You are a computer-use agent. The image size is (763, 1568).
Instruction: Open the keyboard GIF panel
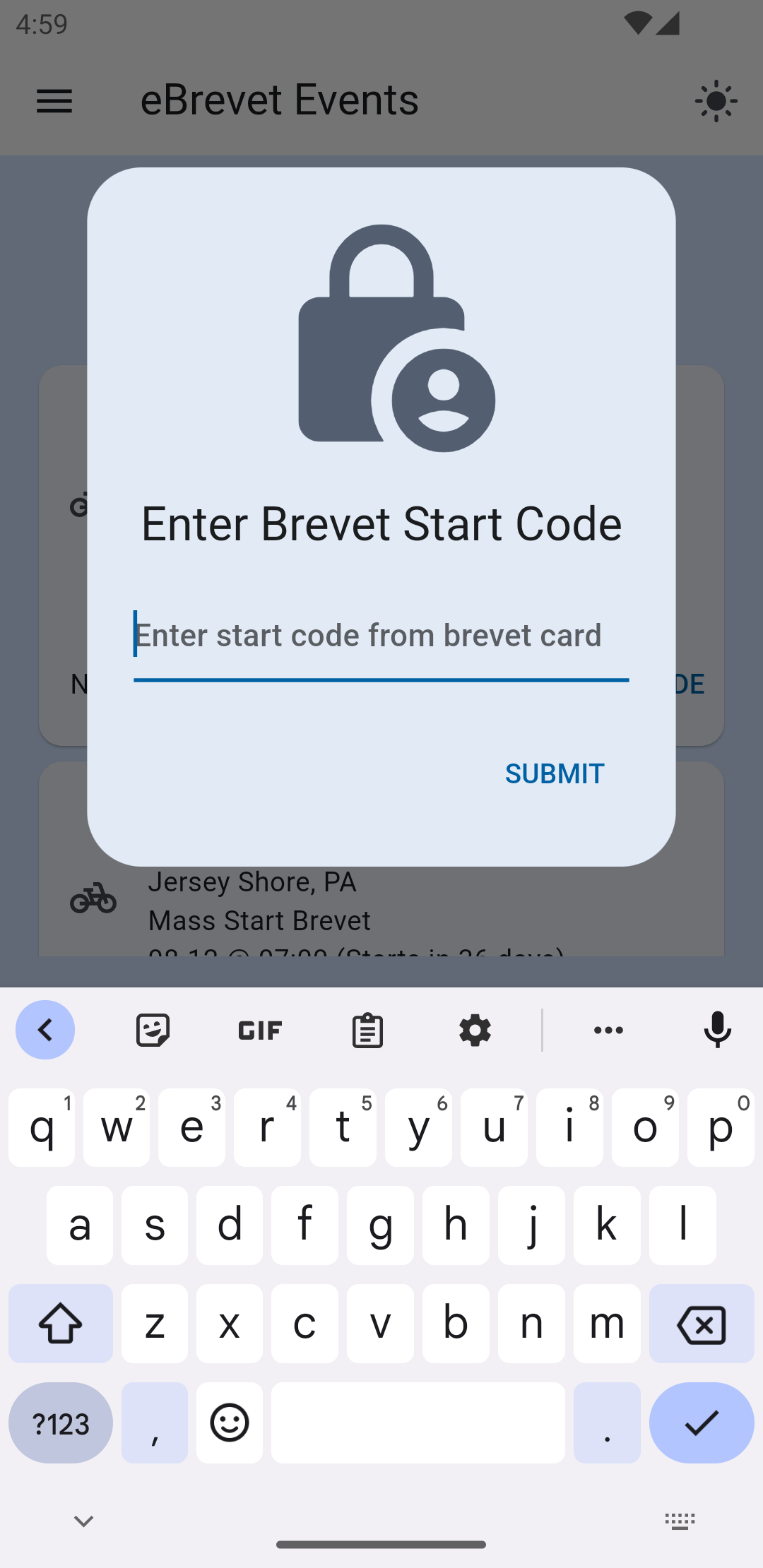(260, 1031)
